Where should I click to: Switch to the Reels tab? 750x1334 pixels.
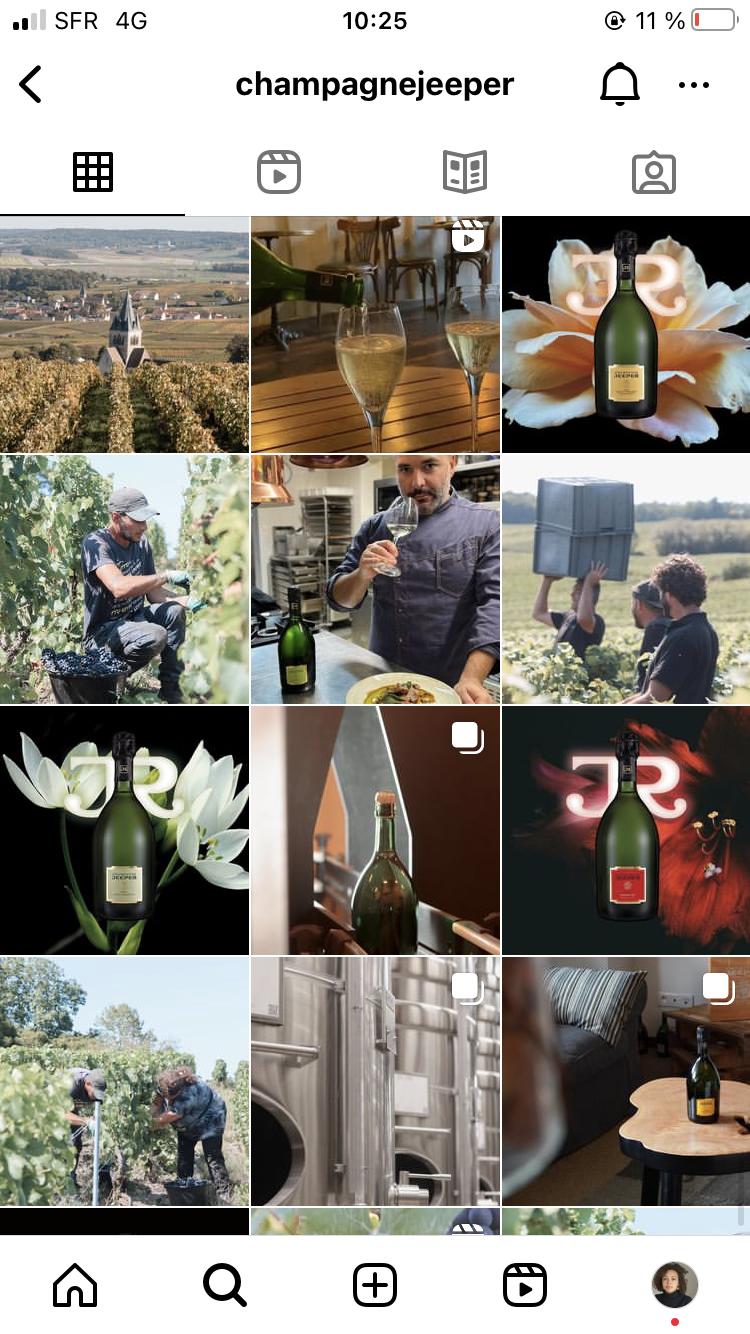pyautogui.click(x=279, y=172)
